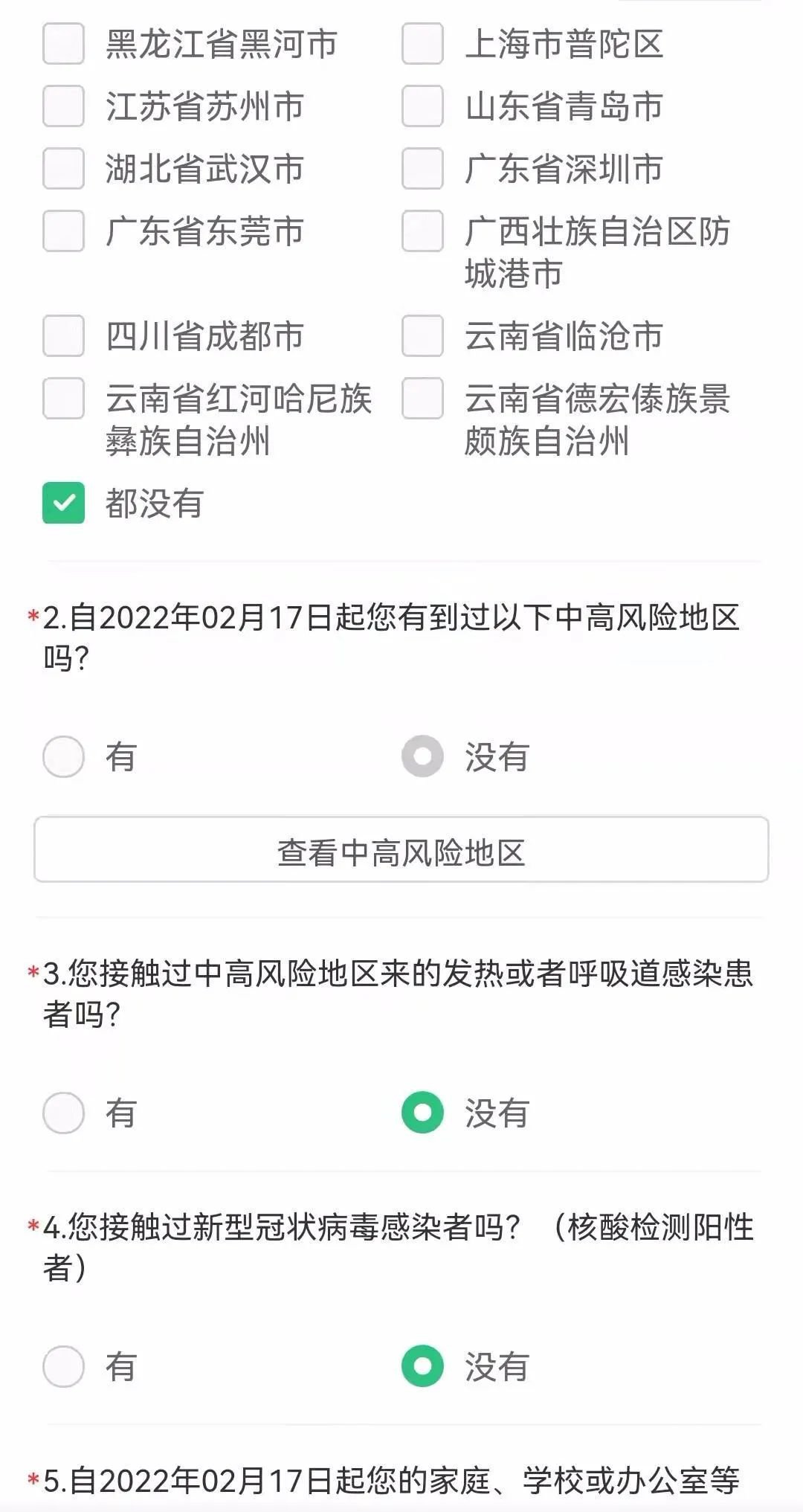Image resolution: width=803 pixels, height=1512 pixels.
Task: Check the 云南省临沧市 option
Action: pos(422,336)
